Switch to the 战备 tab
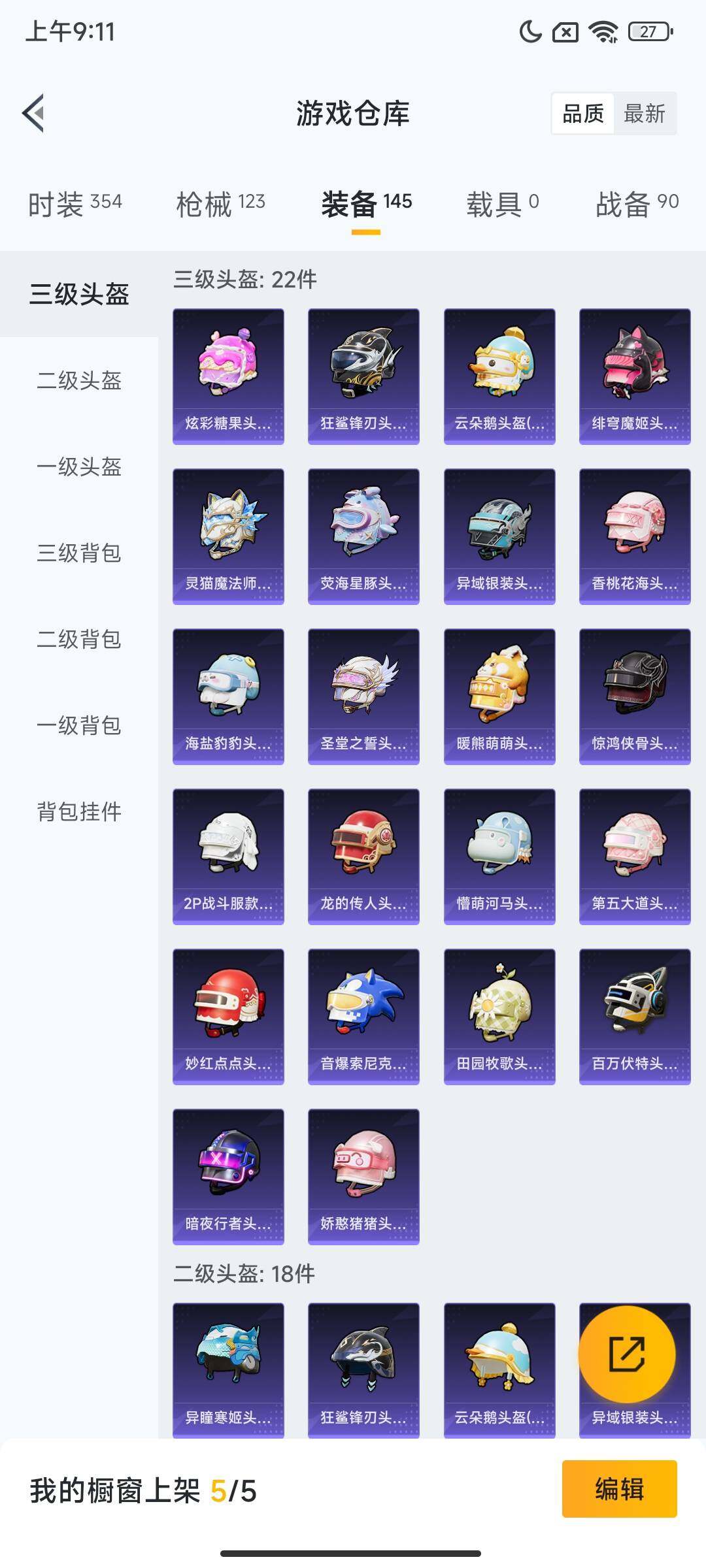Image resolution: width=706 pixels, height=1568 pixels. [x=637, y=204]
